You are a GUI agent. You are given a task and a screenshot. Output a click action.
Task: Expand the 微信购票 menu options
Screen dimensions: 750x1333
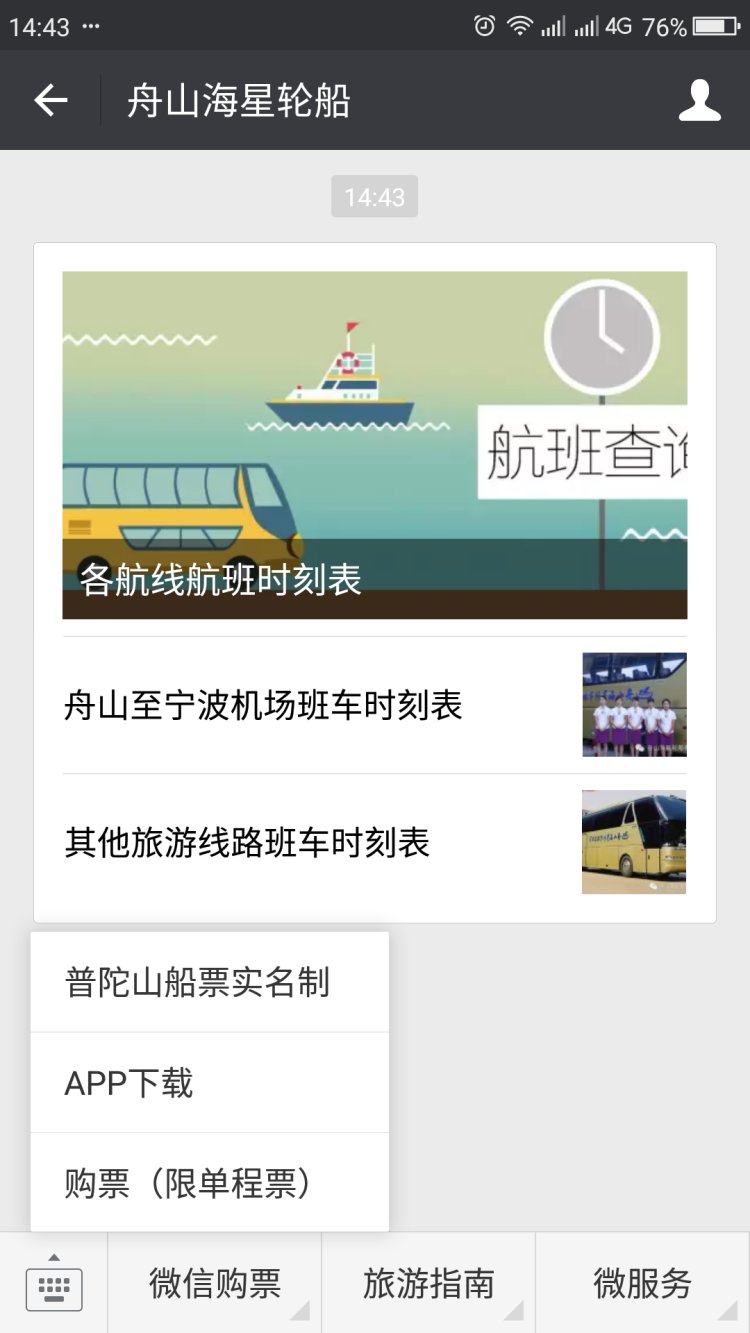(x=214, y=1283)
